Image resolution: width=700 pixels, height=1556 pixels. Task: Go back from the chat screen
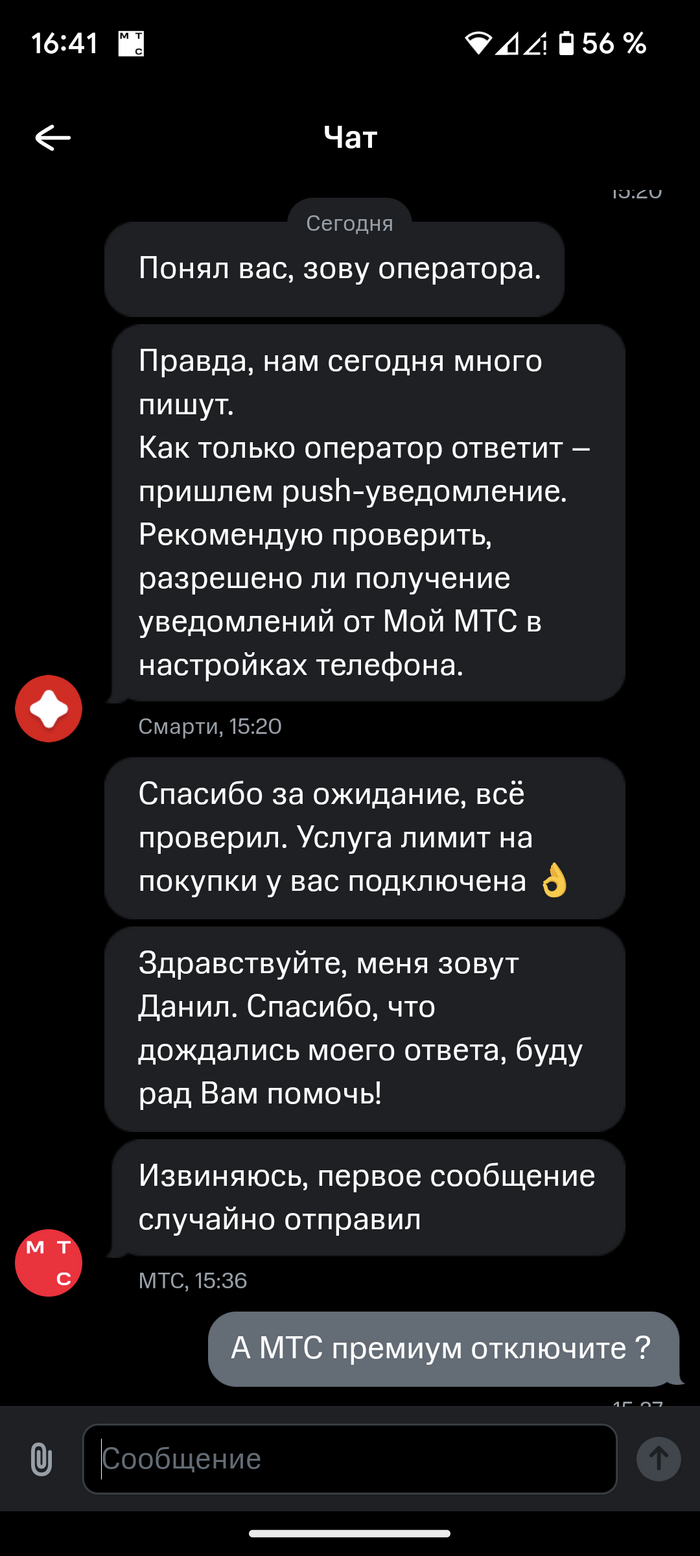coord(53,138)
